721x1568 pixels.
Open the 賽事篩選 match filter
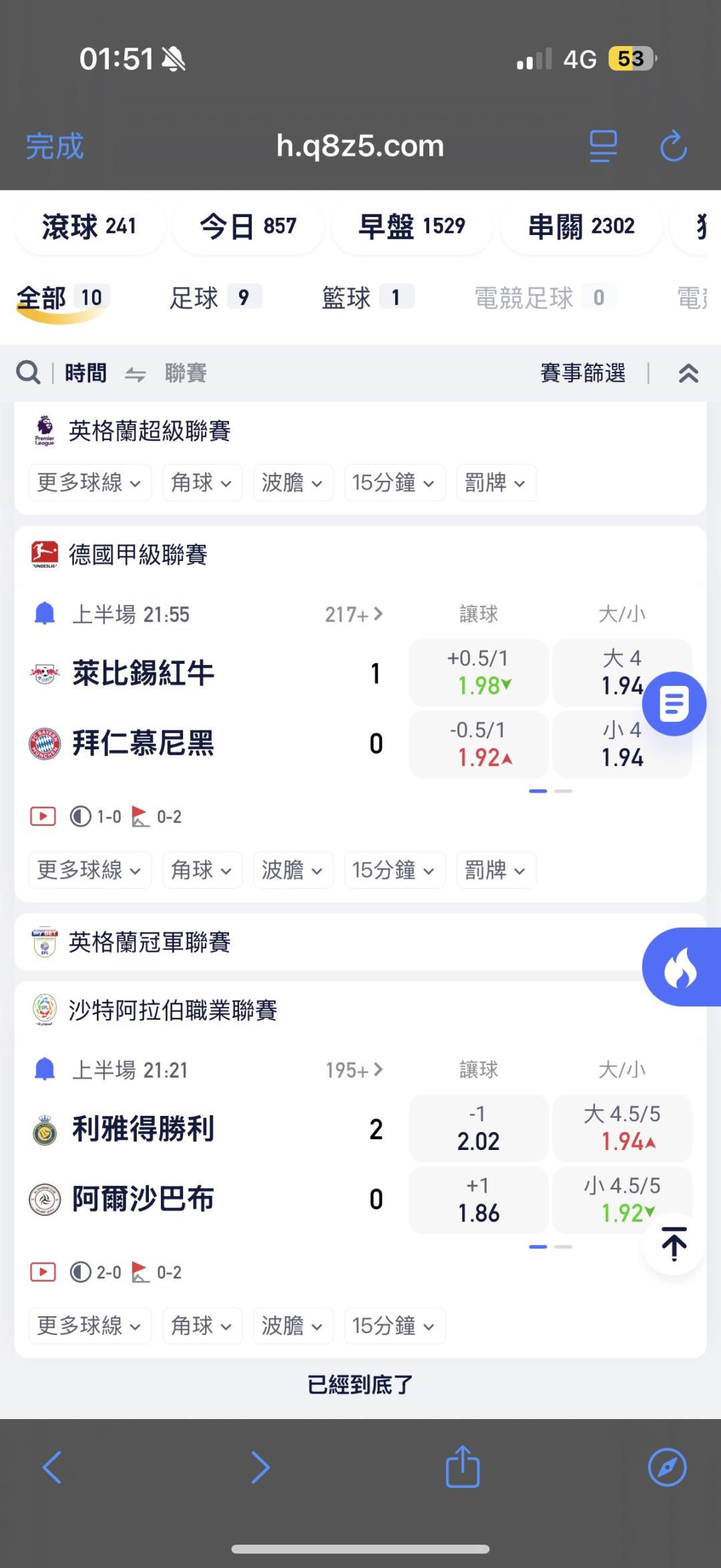[583, 373]
